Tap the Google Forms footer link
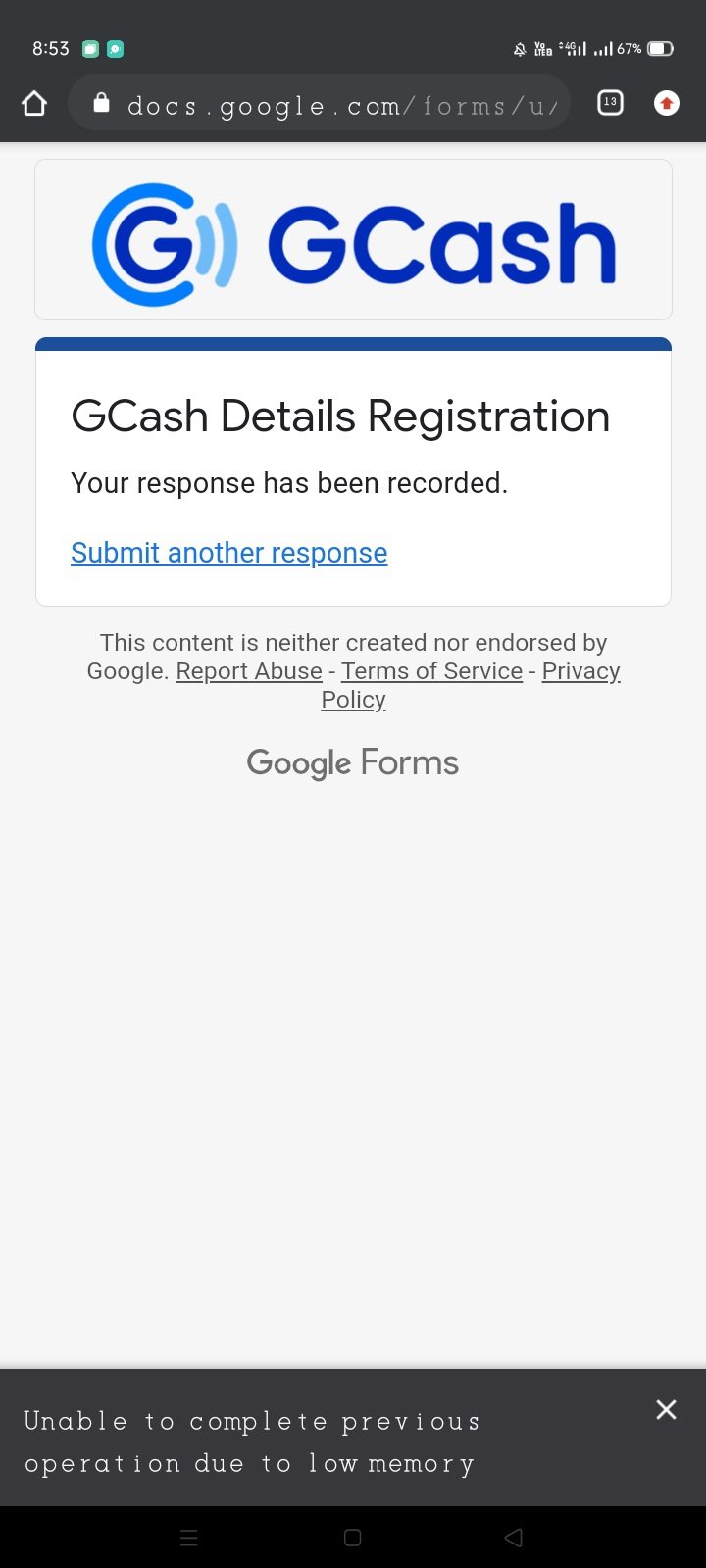This screenshot has width=706, height=1568. click(352, 762)
